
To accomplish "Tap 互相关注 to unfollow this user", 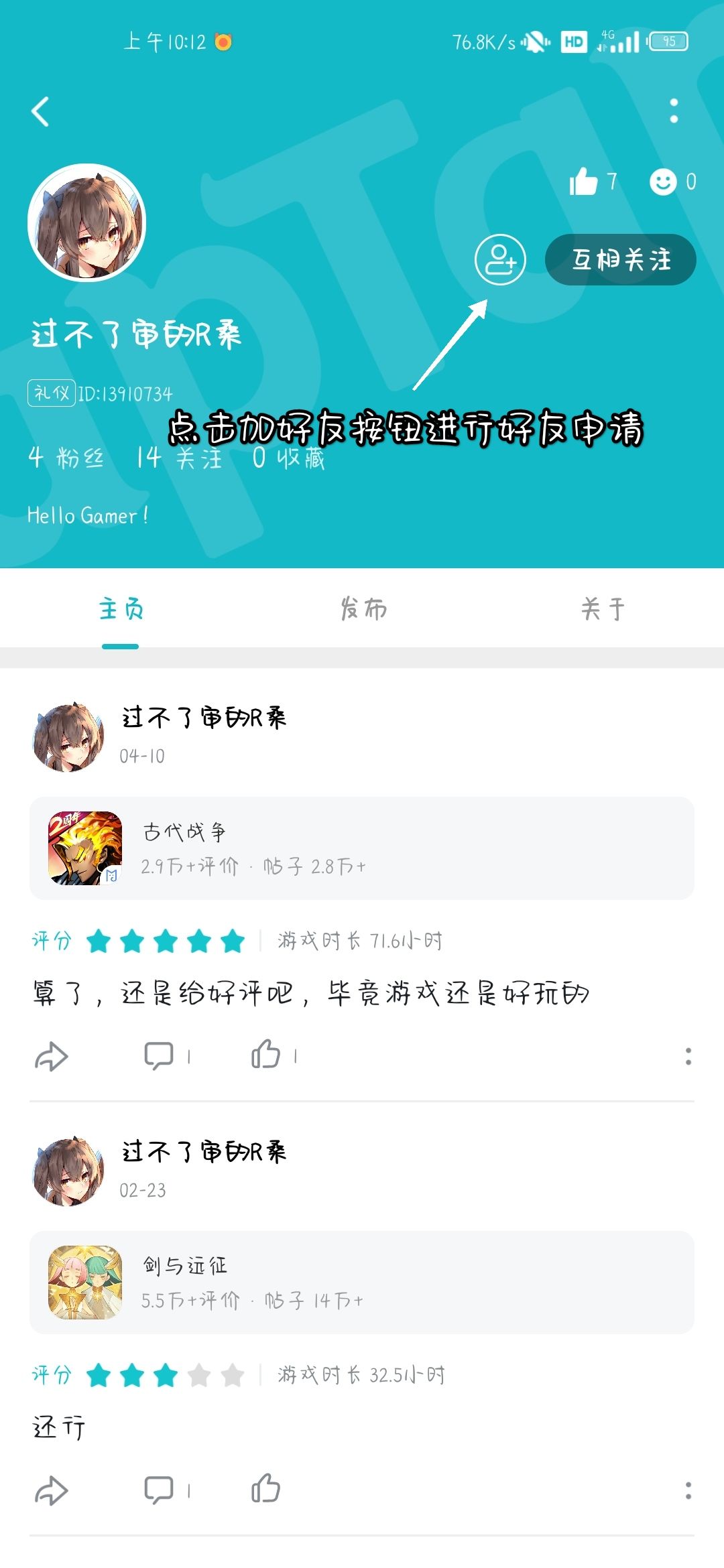I will point(620,259).
